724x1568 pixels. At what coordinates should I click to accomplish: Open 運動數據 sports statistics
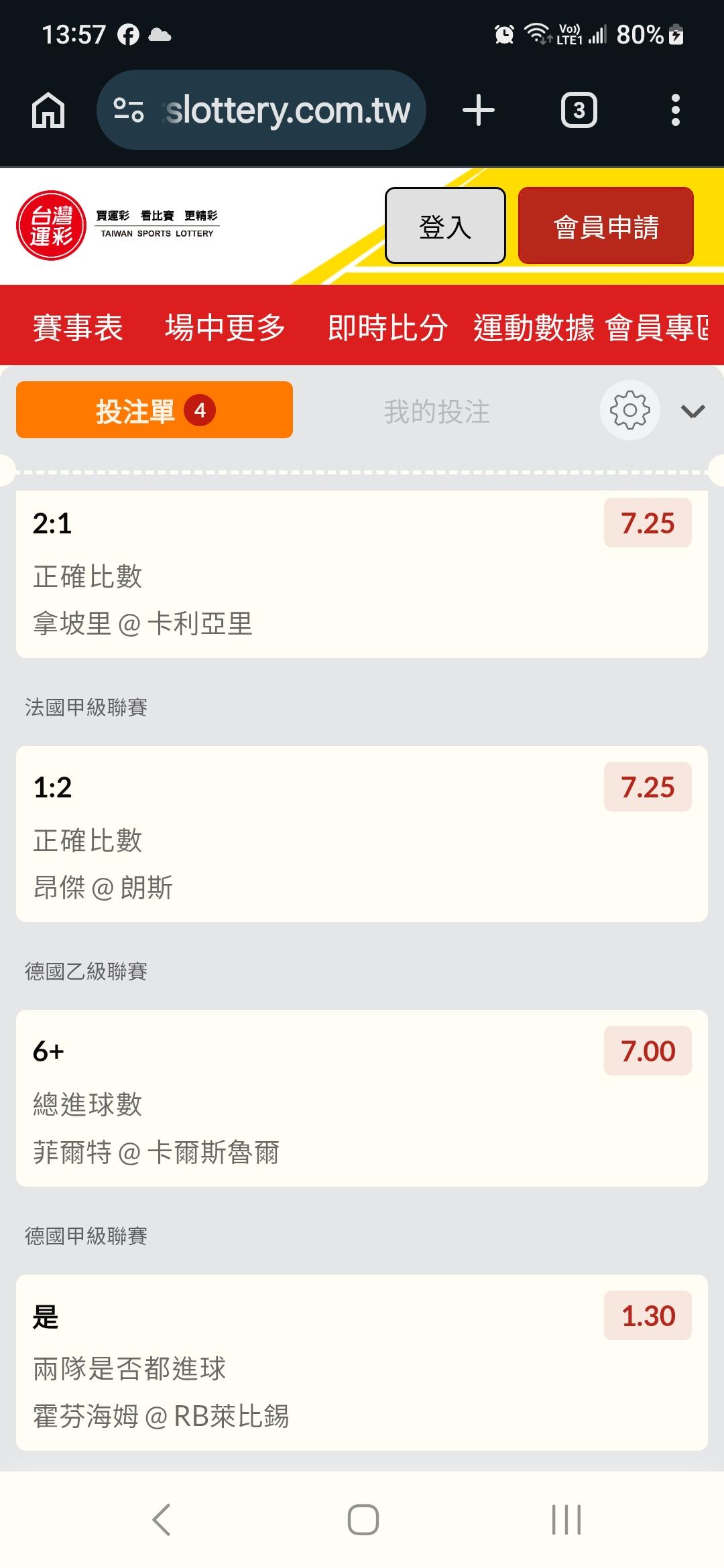534,328
